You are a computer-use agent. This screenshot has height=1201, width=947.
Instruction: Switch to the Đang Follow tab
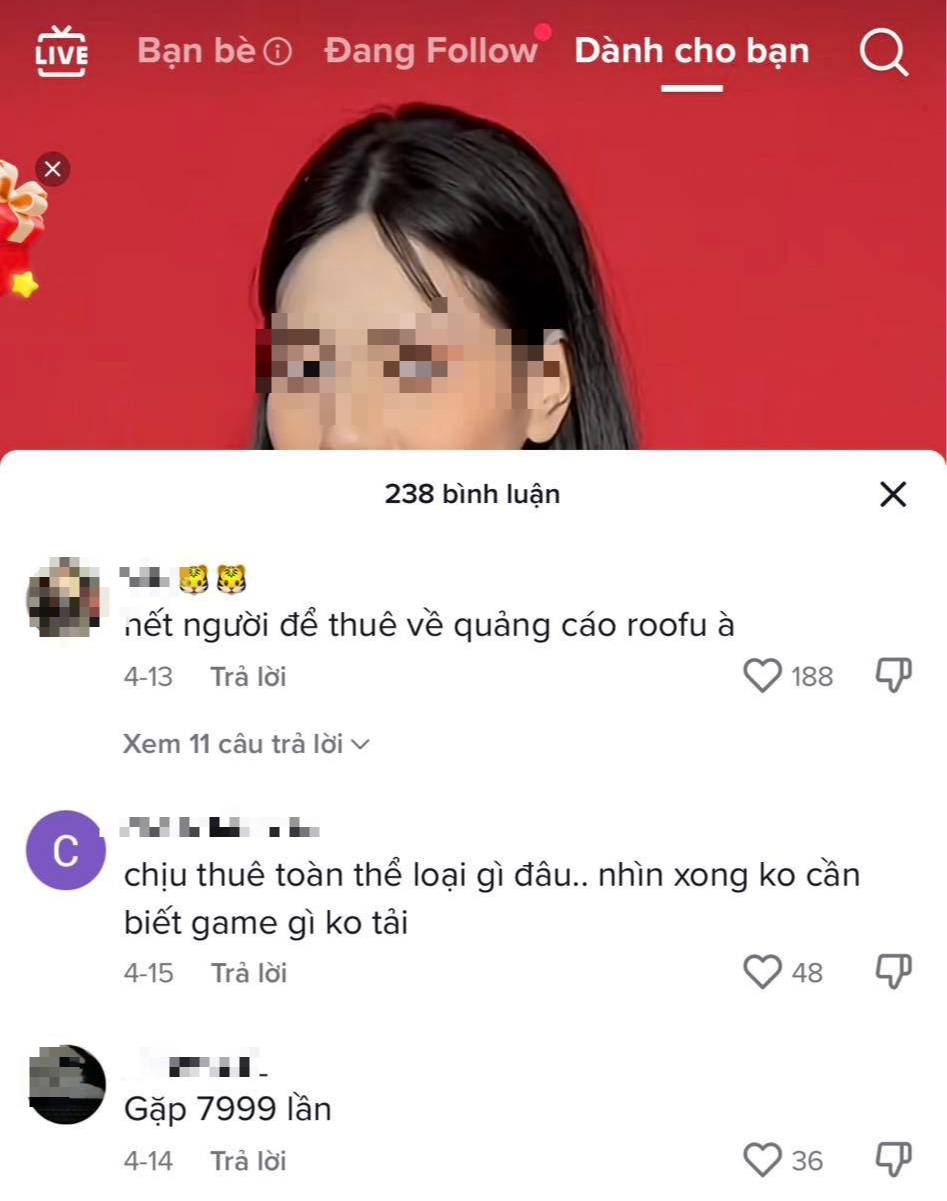431,51
